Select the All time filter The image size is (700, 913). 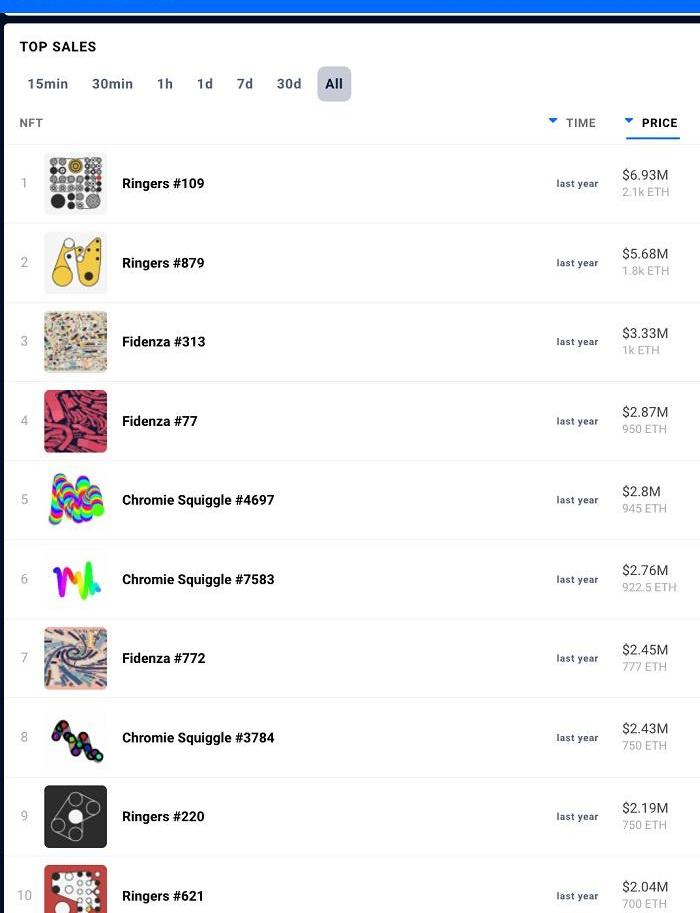point(334,84)
